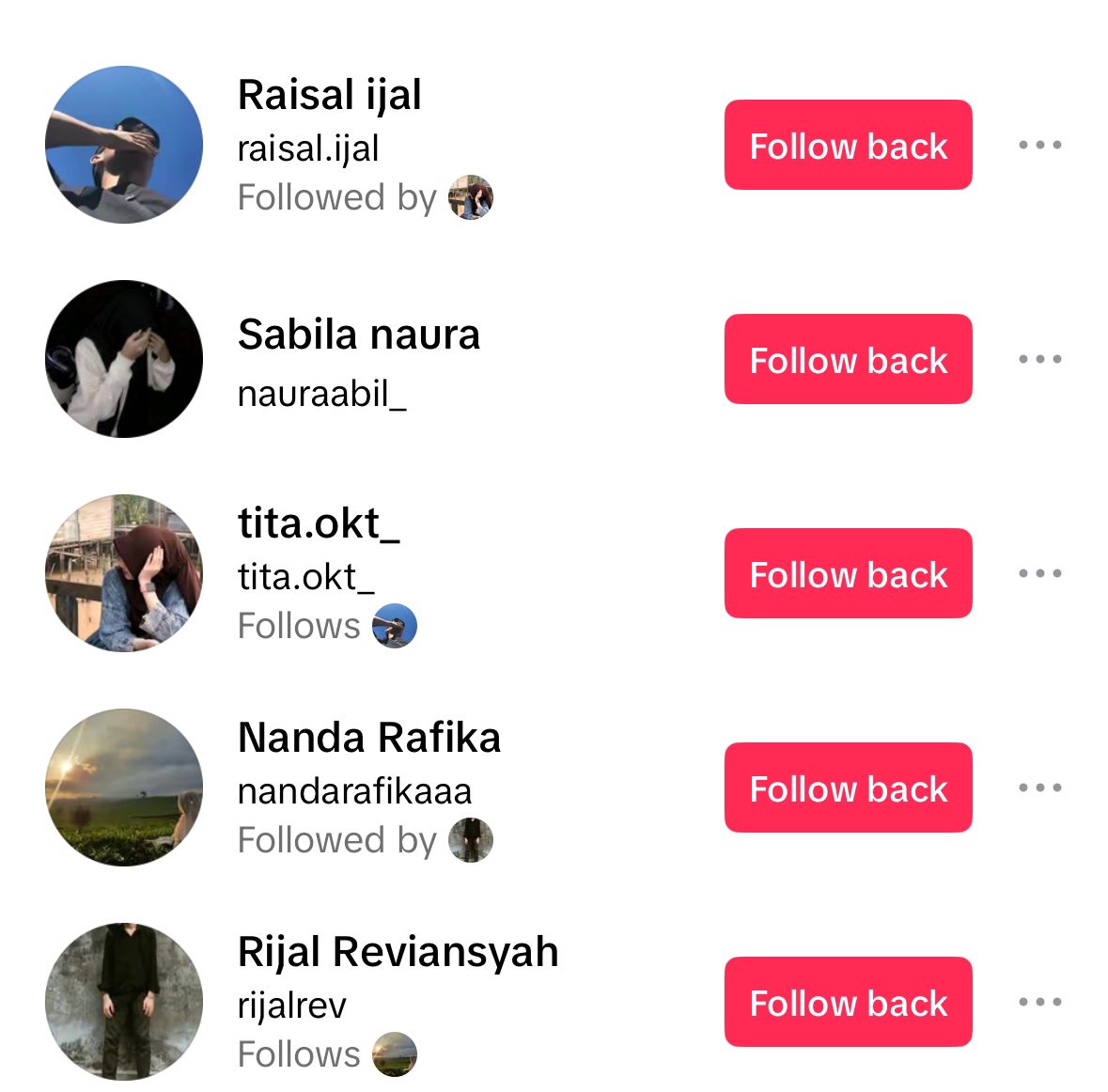Screen dimensions: 1108x1092
Task: Open tita.okt_'s profile avatar
Action: tap(124, 573)
